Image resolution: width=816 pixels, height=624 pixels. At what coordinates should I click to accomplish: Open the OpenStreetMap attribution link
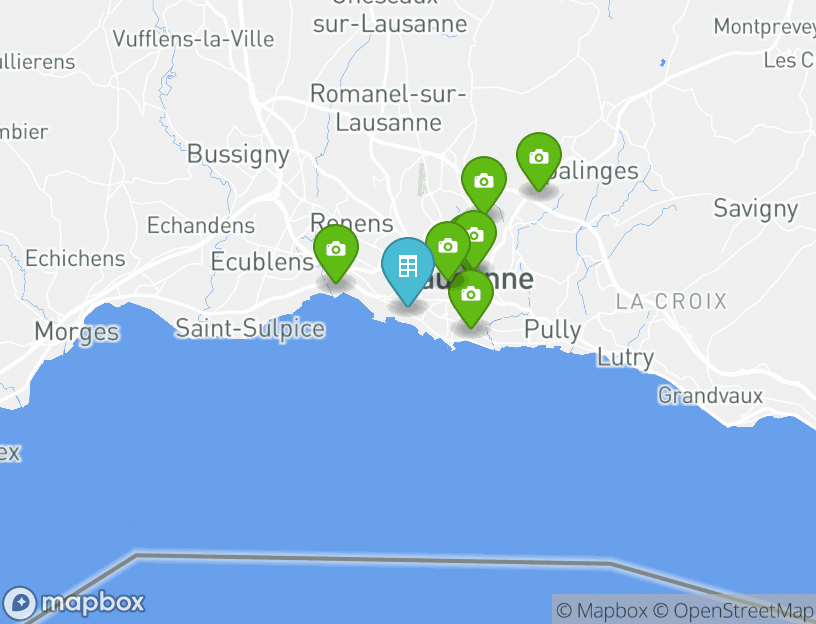click(x=733, y=610)
